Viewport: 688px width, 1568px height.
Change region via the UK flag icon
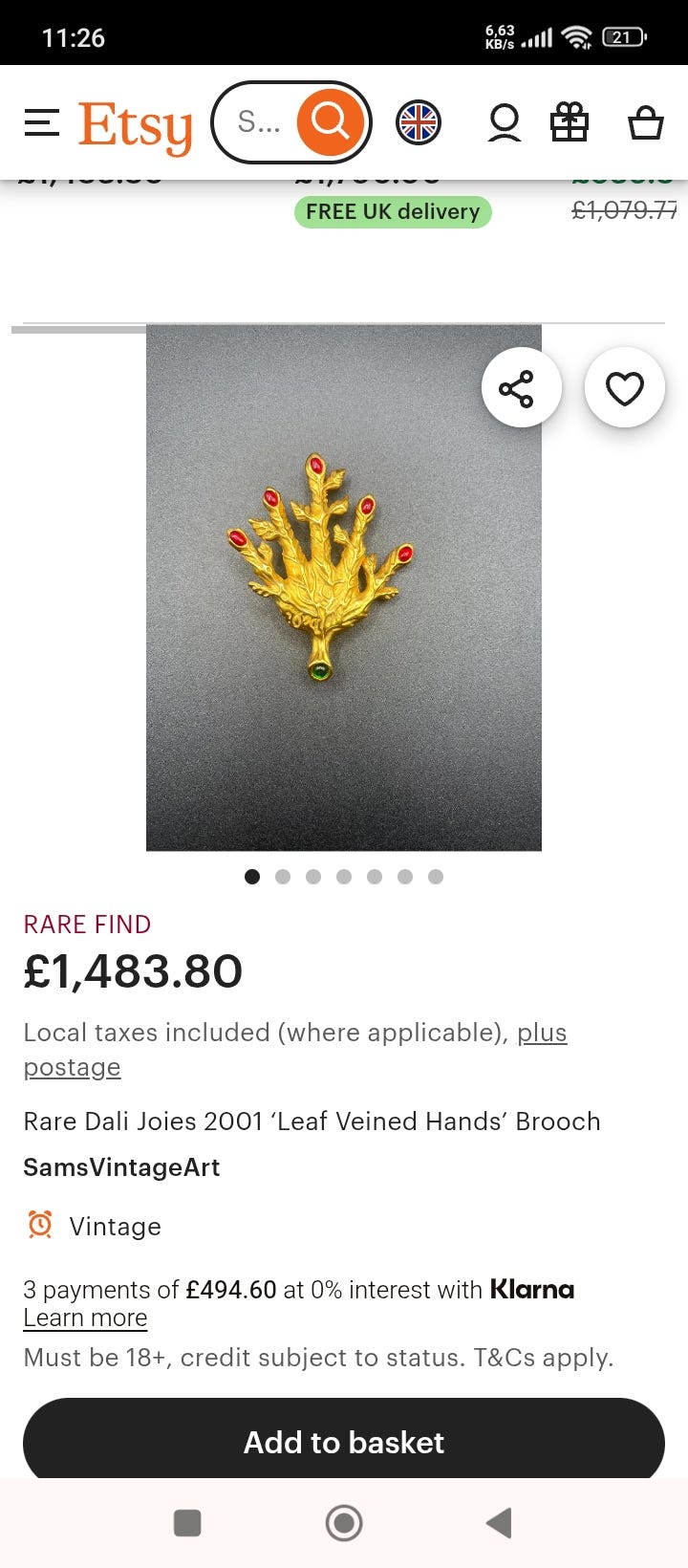coord(419,123)
